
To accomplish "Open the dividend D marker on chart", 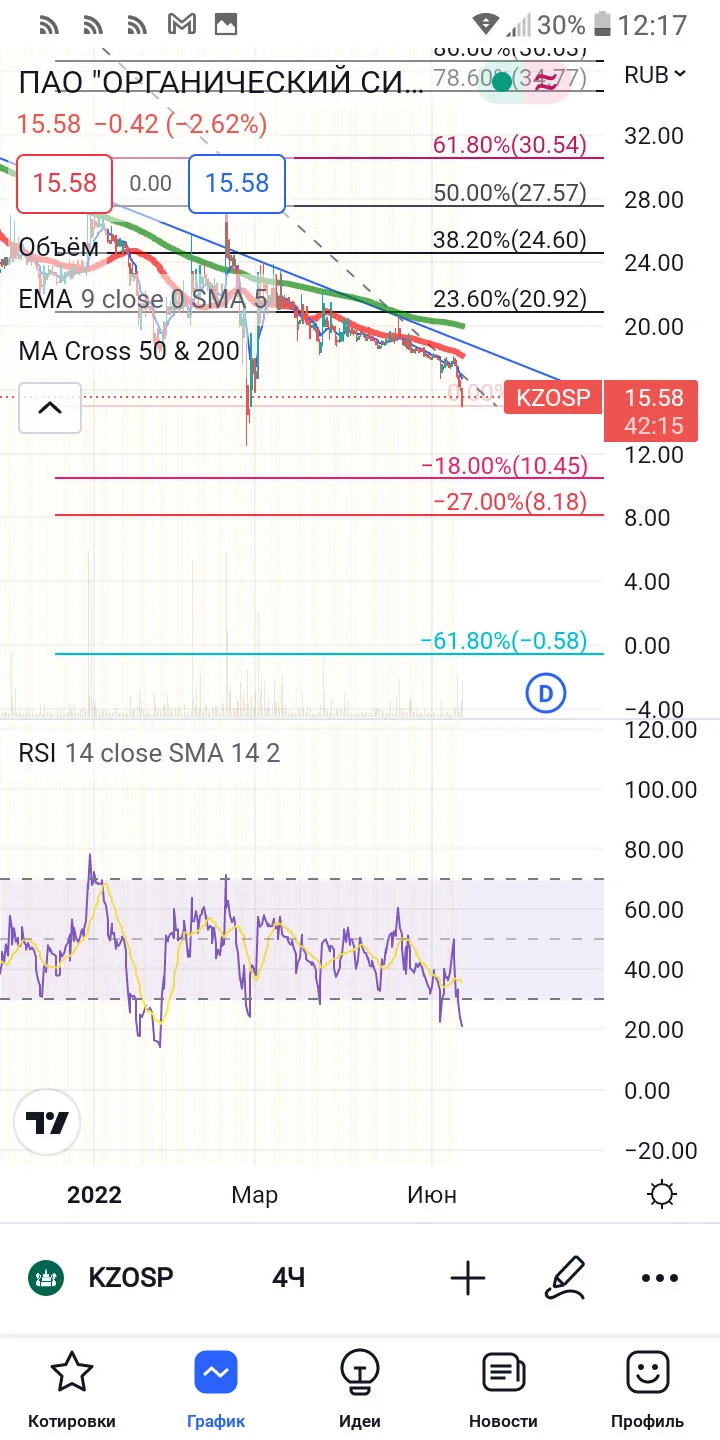I will pyautogui.click(x=546, y=693).
